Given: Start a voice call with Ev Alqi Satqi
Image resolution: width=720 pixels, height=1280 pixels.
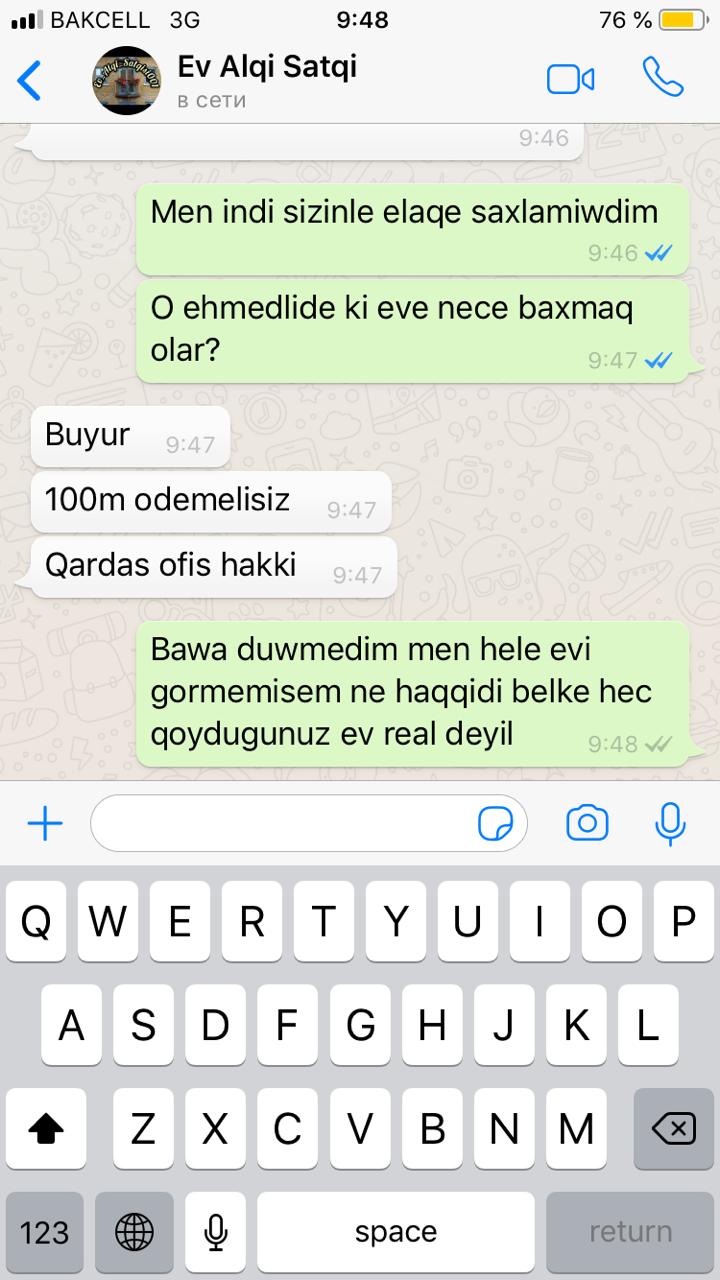Looking at the screenshot, I should [662, 78].
